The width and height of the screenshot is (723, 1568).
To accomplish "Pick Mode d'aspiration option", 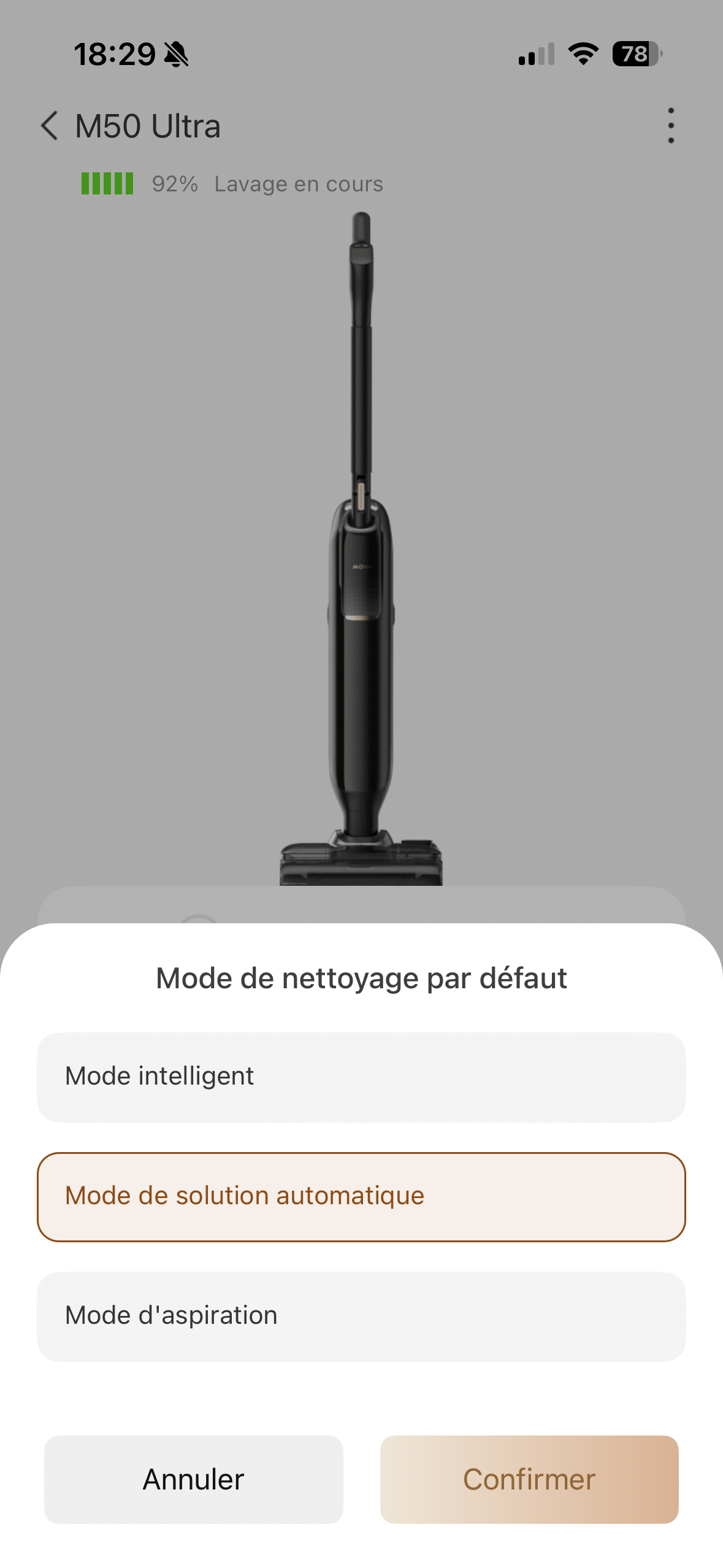I will coord(361,1316).
